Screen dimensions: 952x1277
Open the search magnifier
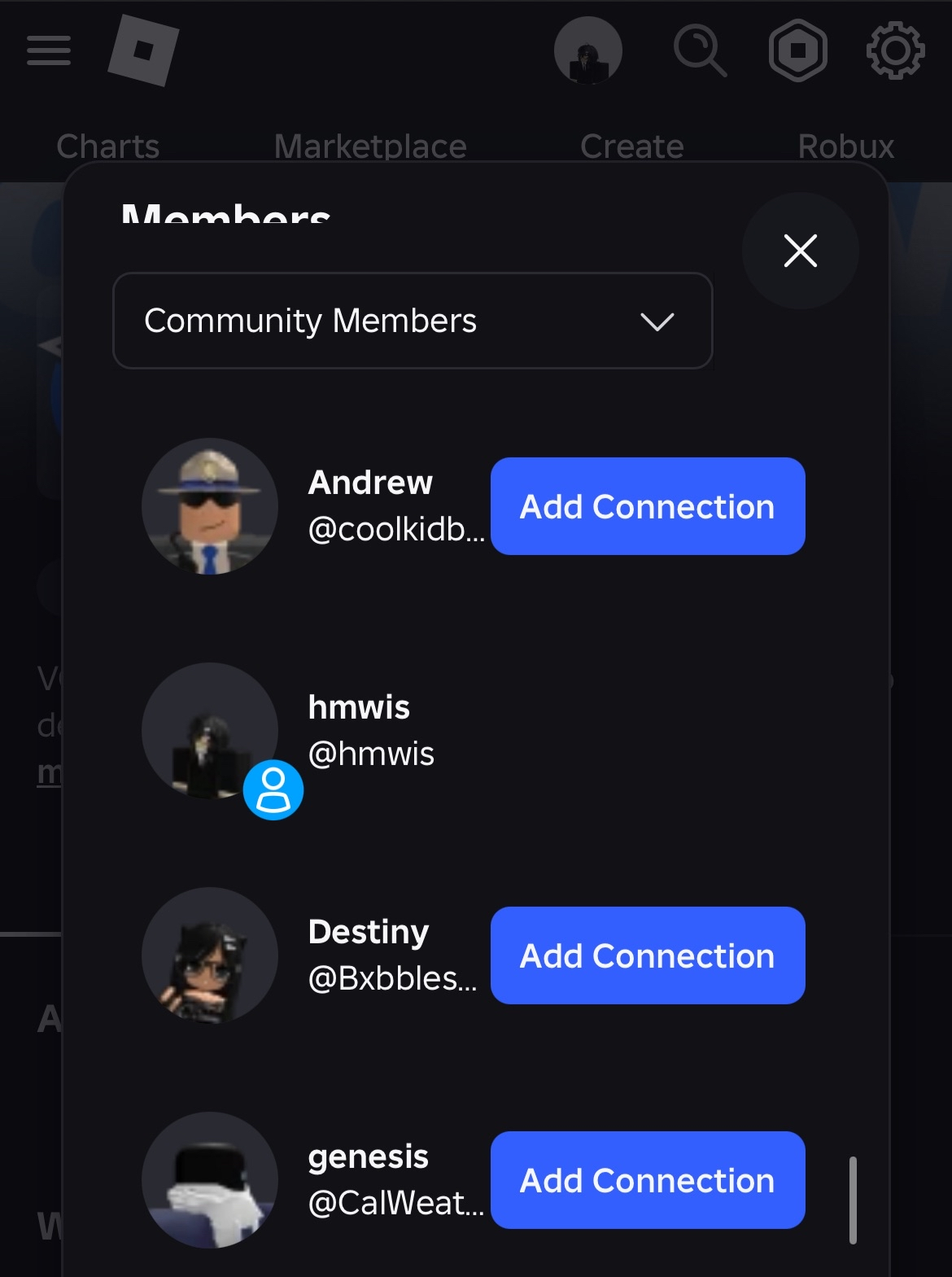point(700,50)
